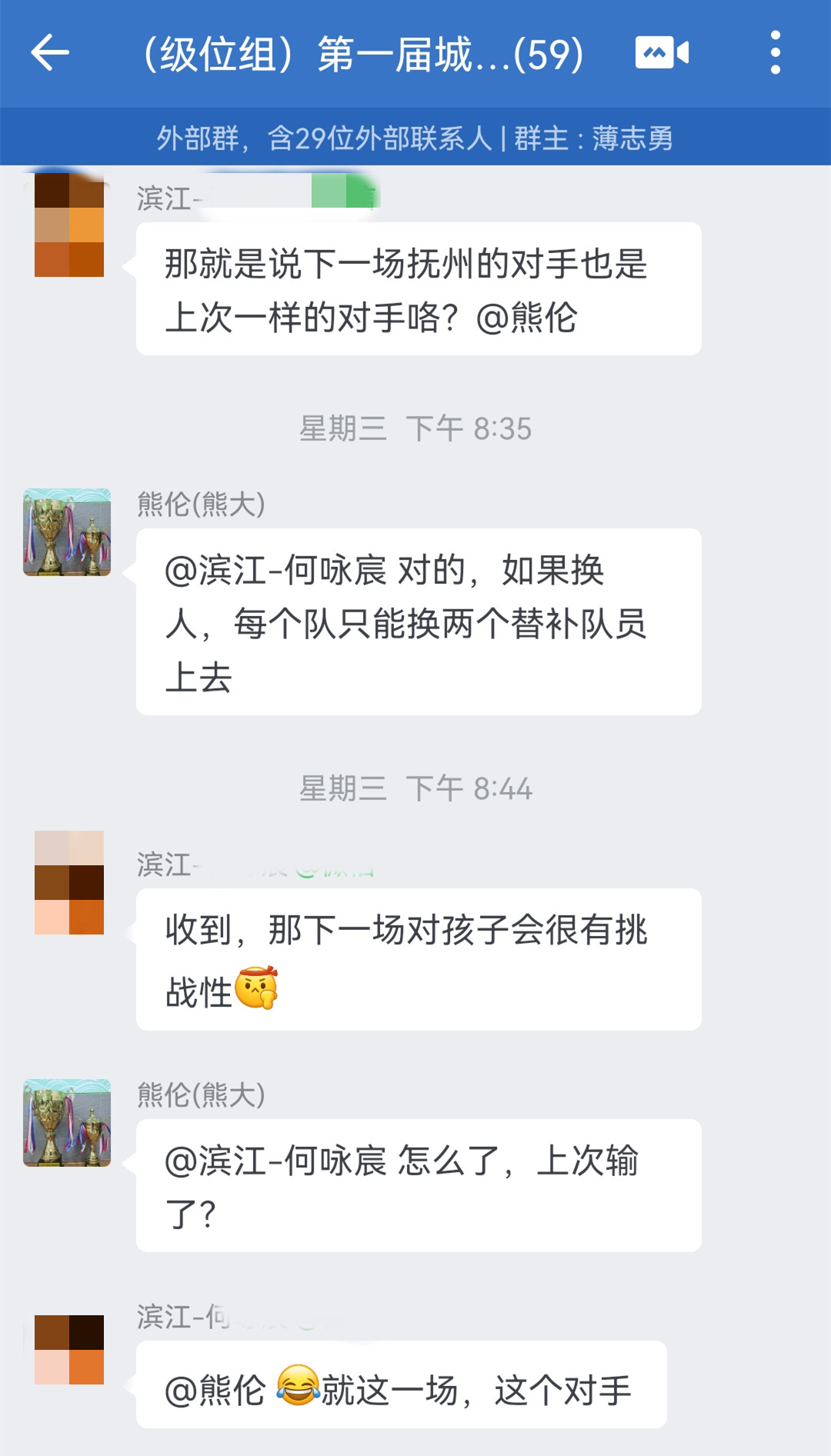Tap the @滨江-何咏宸 mention in 如果换人 message

click(x=275, y=571)
